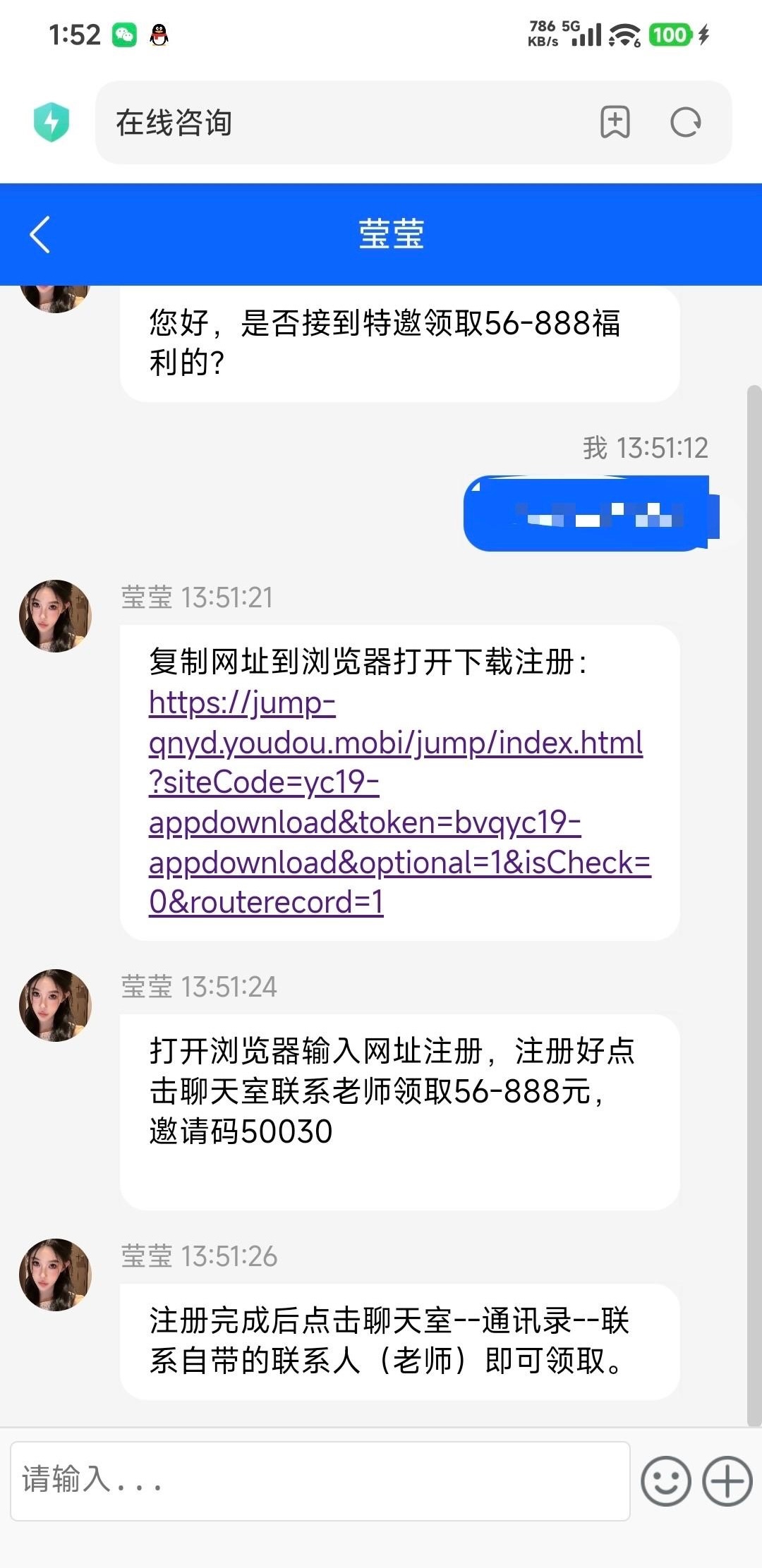The height and width of the screenshot is (1568, 762).
Task: Go back from the 莹莹 chat
Action: (x=40, y=235)
